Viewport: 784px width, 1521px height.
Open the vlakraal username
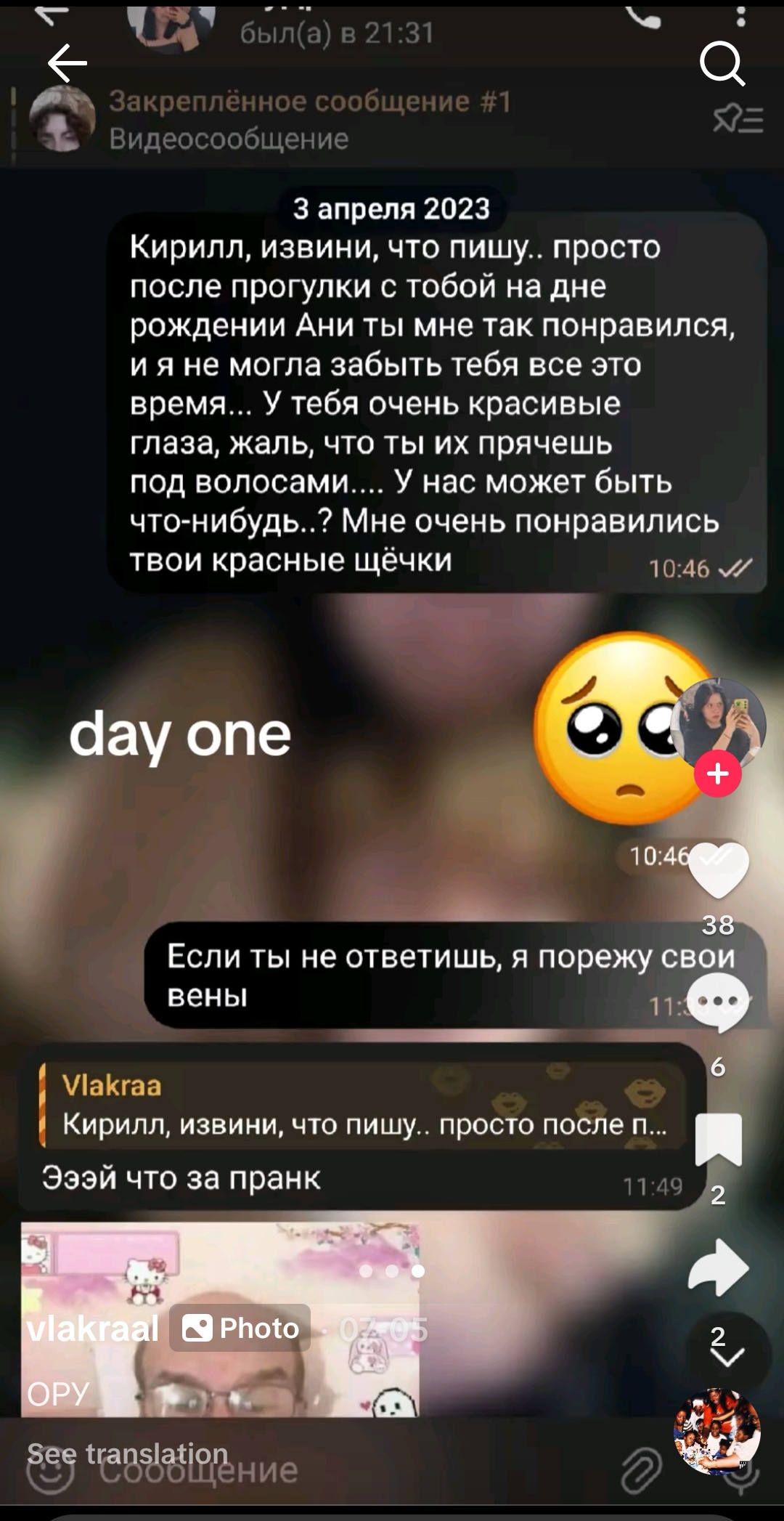[x=93, y=1329]
